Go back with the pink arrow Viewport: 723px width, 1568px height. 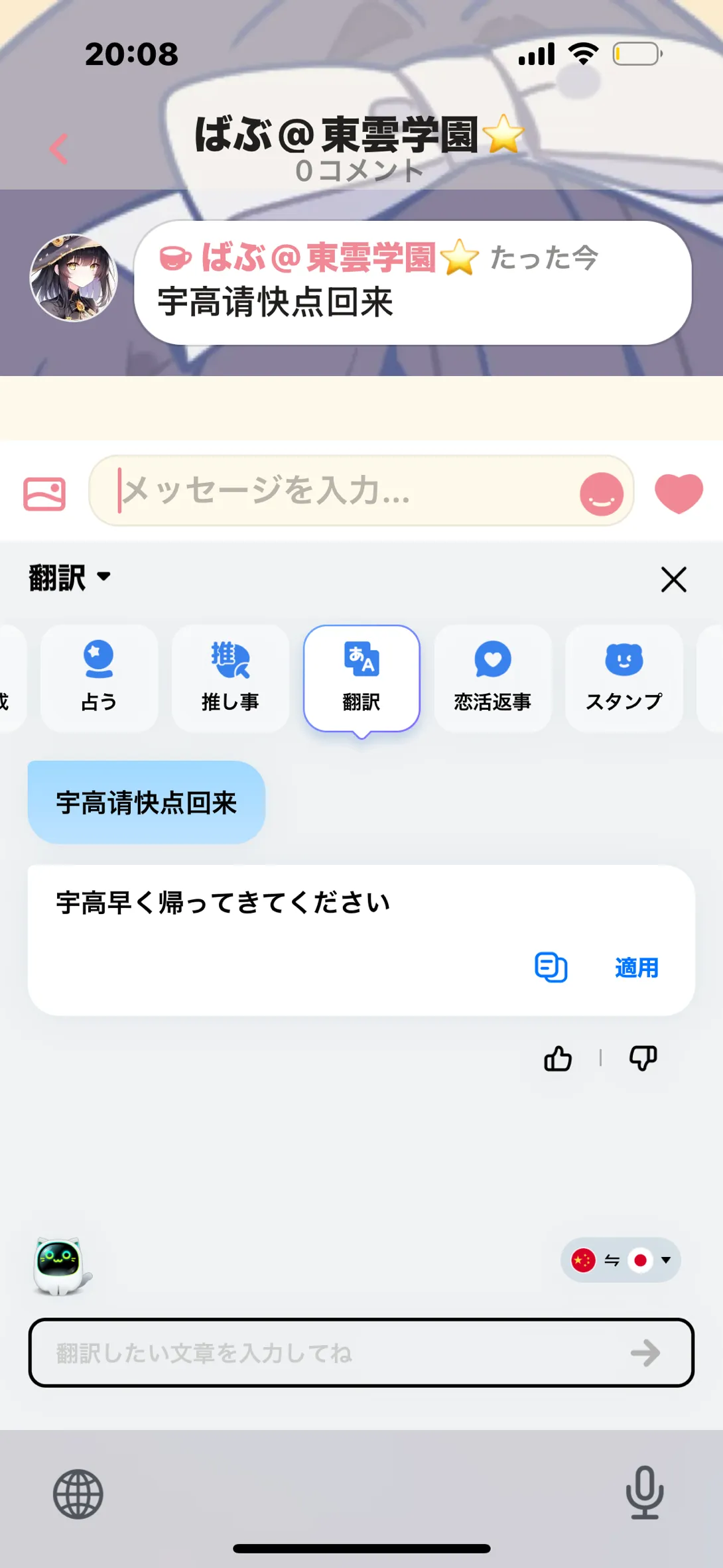[59, 149]
